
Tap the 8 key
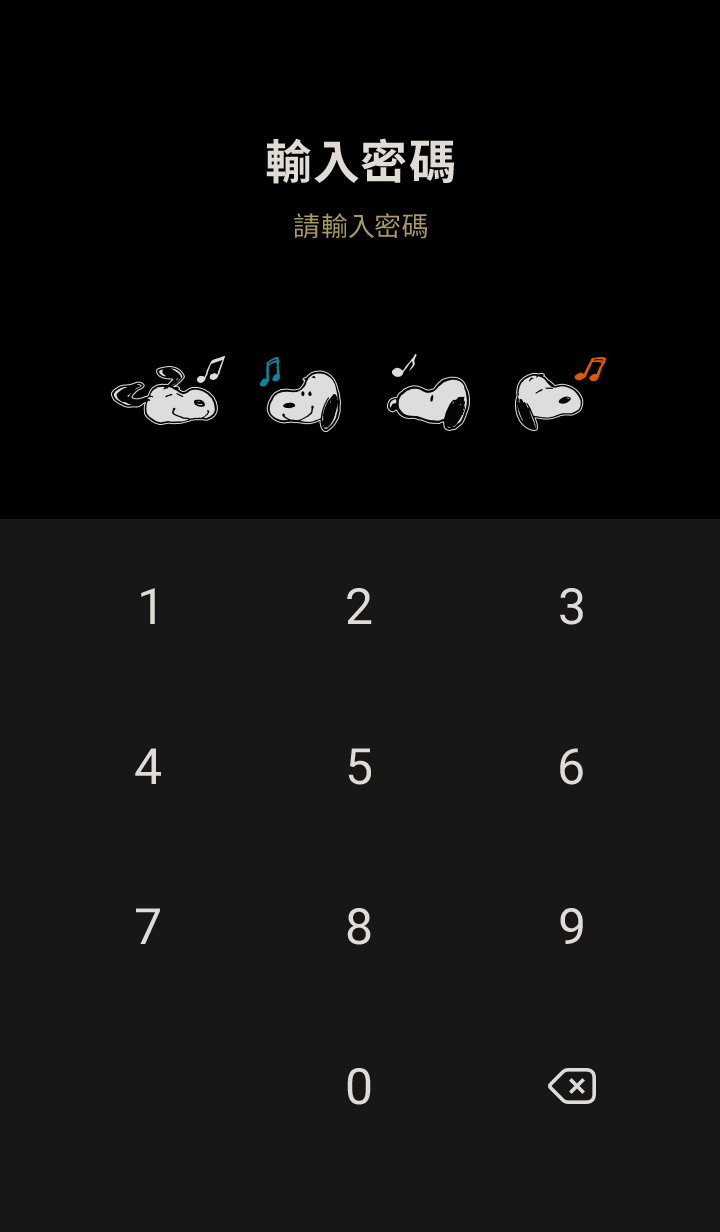pos(359,927)
